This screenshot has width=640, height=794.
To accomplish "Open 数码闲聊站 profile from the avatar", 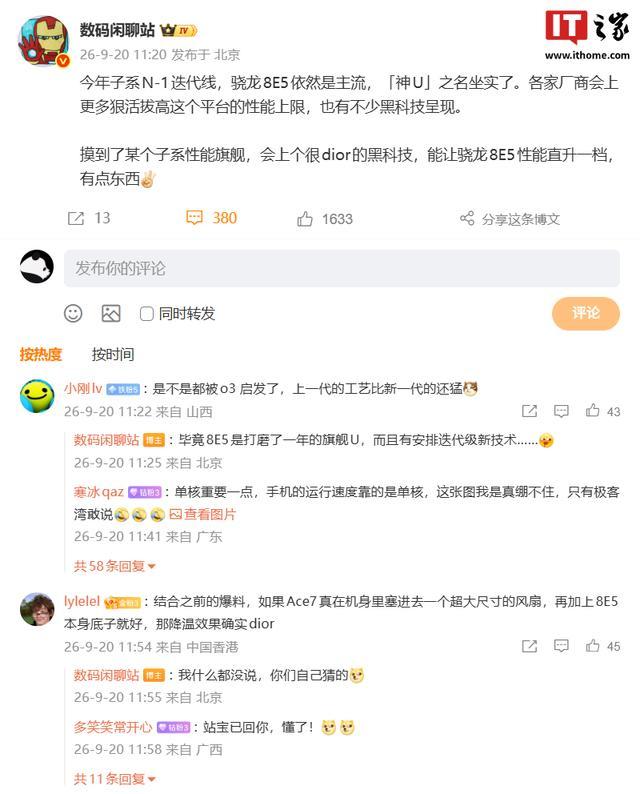I will click(x=44, y=40).
